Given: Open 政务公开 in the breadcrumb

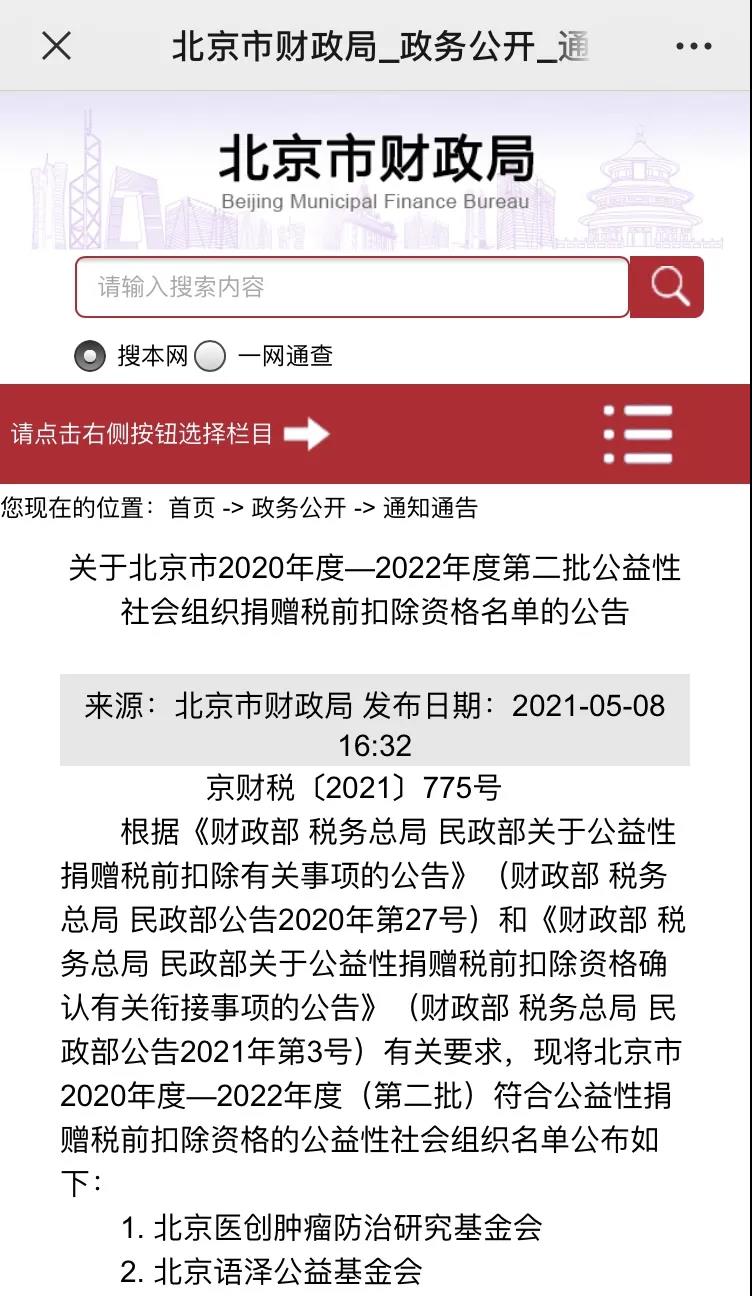Looking at the screenshot, I should click(298, 508).
